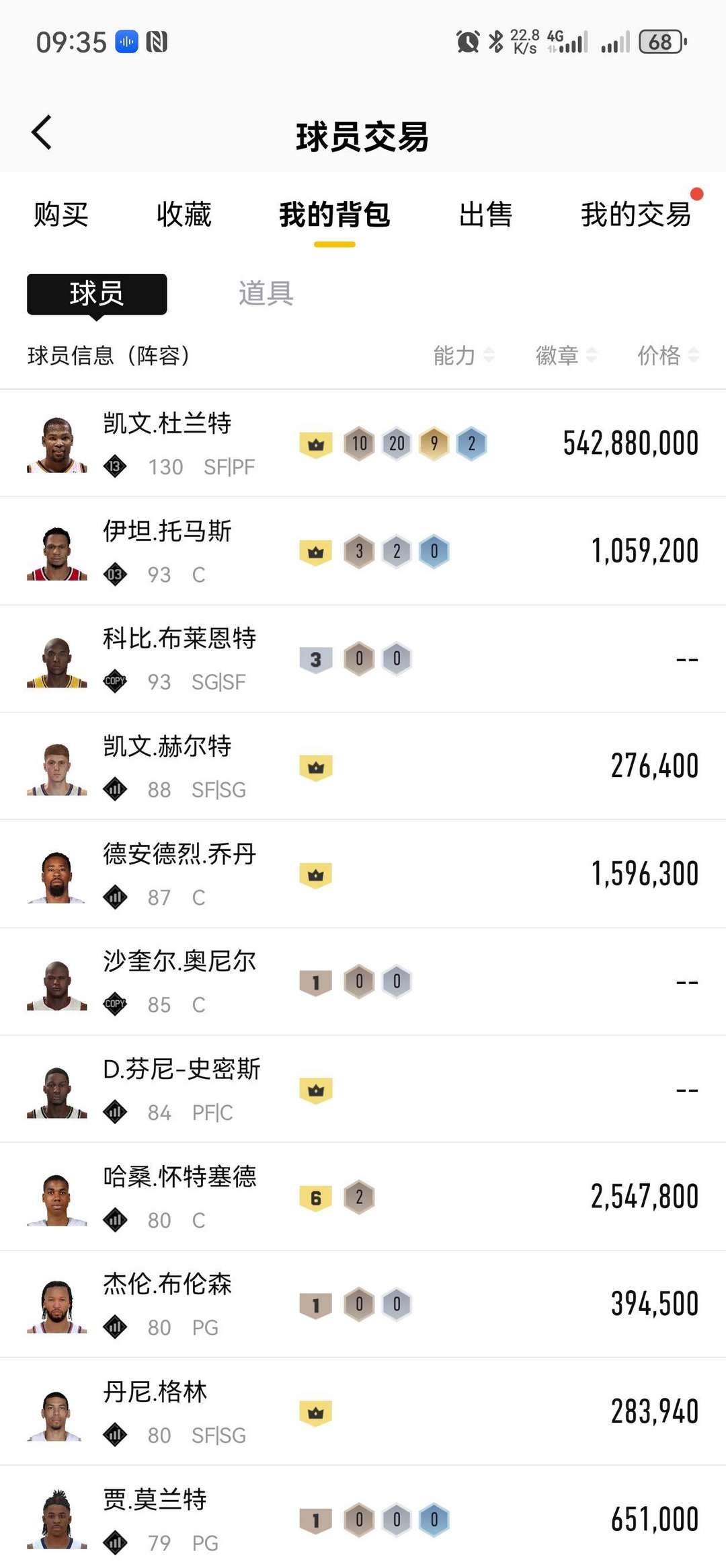Select D.芬尼-史密斯 from the backpack
Screen dimensions: 726x1568
point(363,1089)
